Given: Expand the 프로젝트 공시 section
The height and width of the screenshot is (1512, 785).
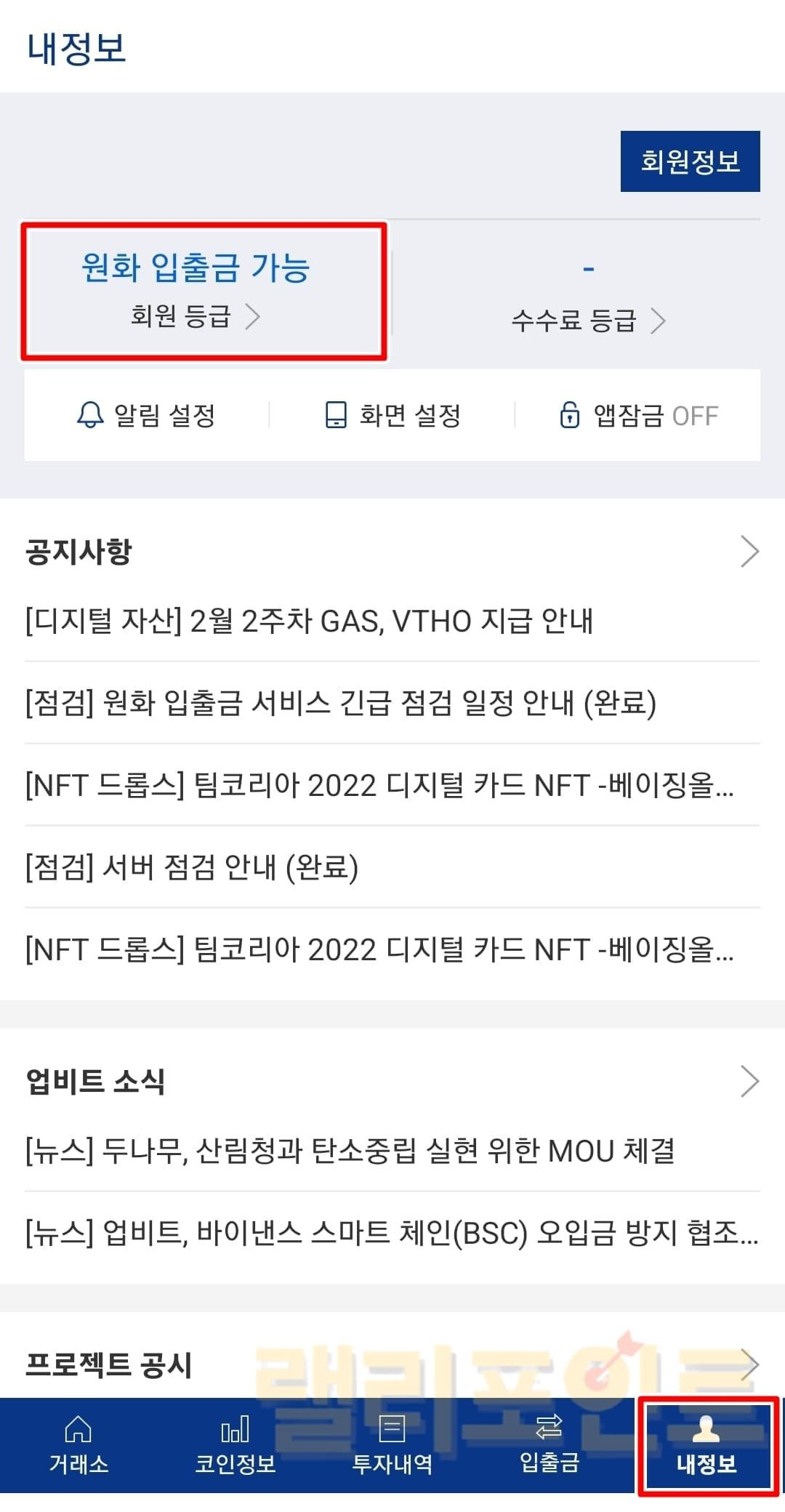Looking at the screenshot, I should (x=749, y=1364).
